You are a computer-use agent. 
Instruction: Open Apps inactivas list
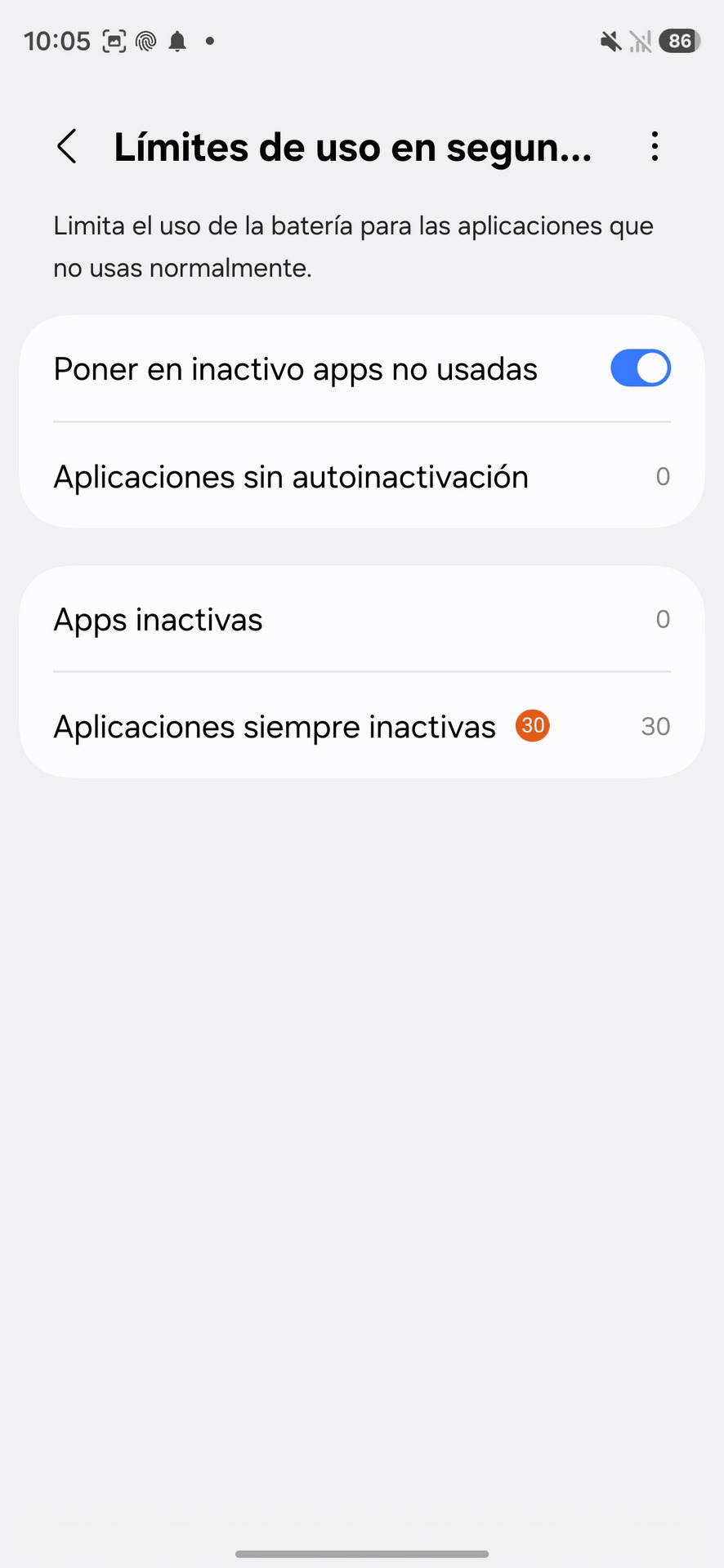361,620
